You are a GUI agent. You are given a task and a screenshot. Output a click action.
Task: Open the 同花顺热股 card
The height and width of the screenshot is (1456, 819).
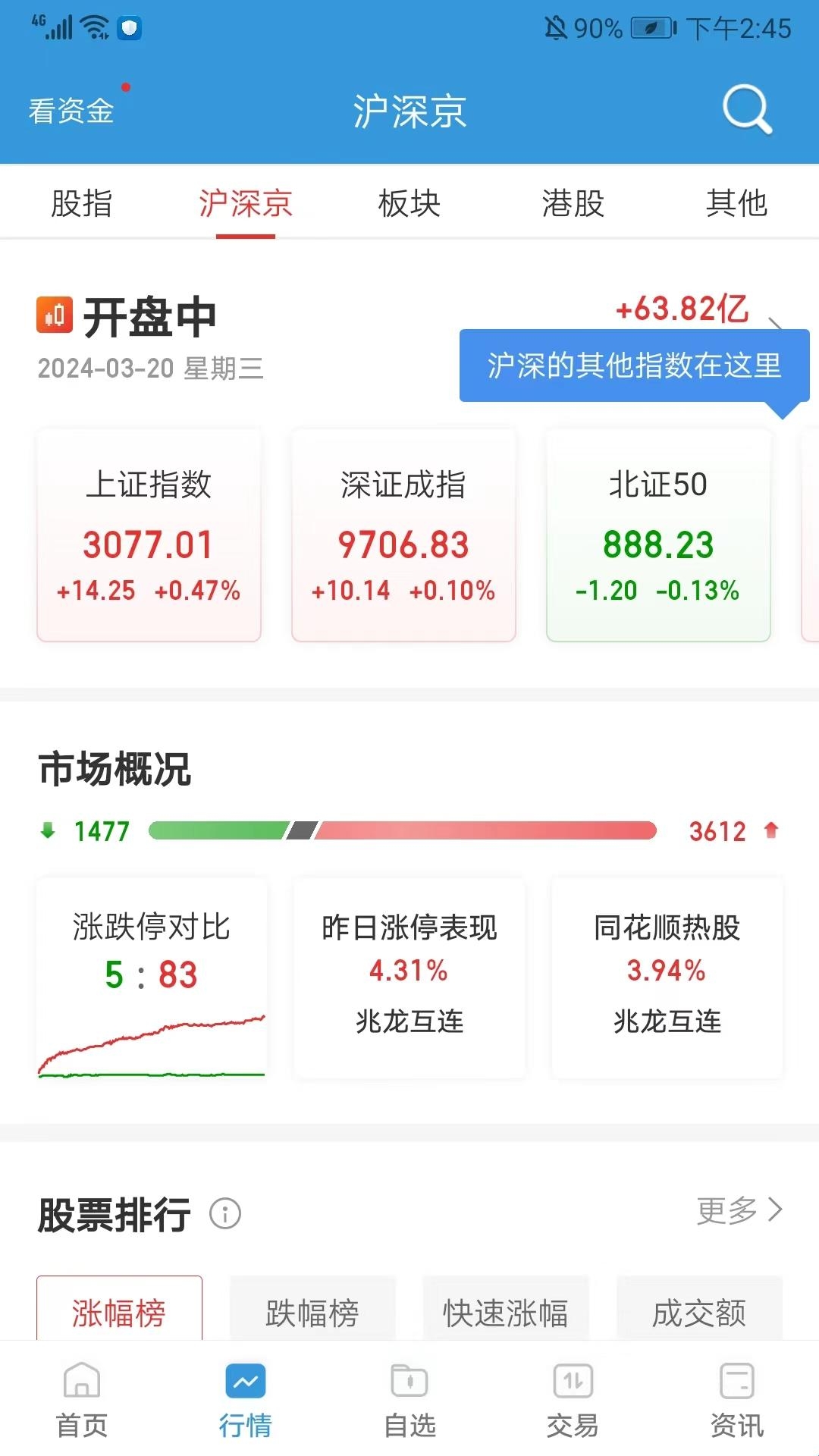point(667,977)
